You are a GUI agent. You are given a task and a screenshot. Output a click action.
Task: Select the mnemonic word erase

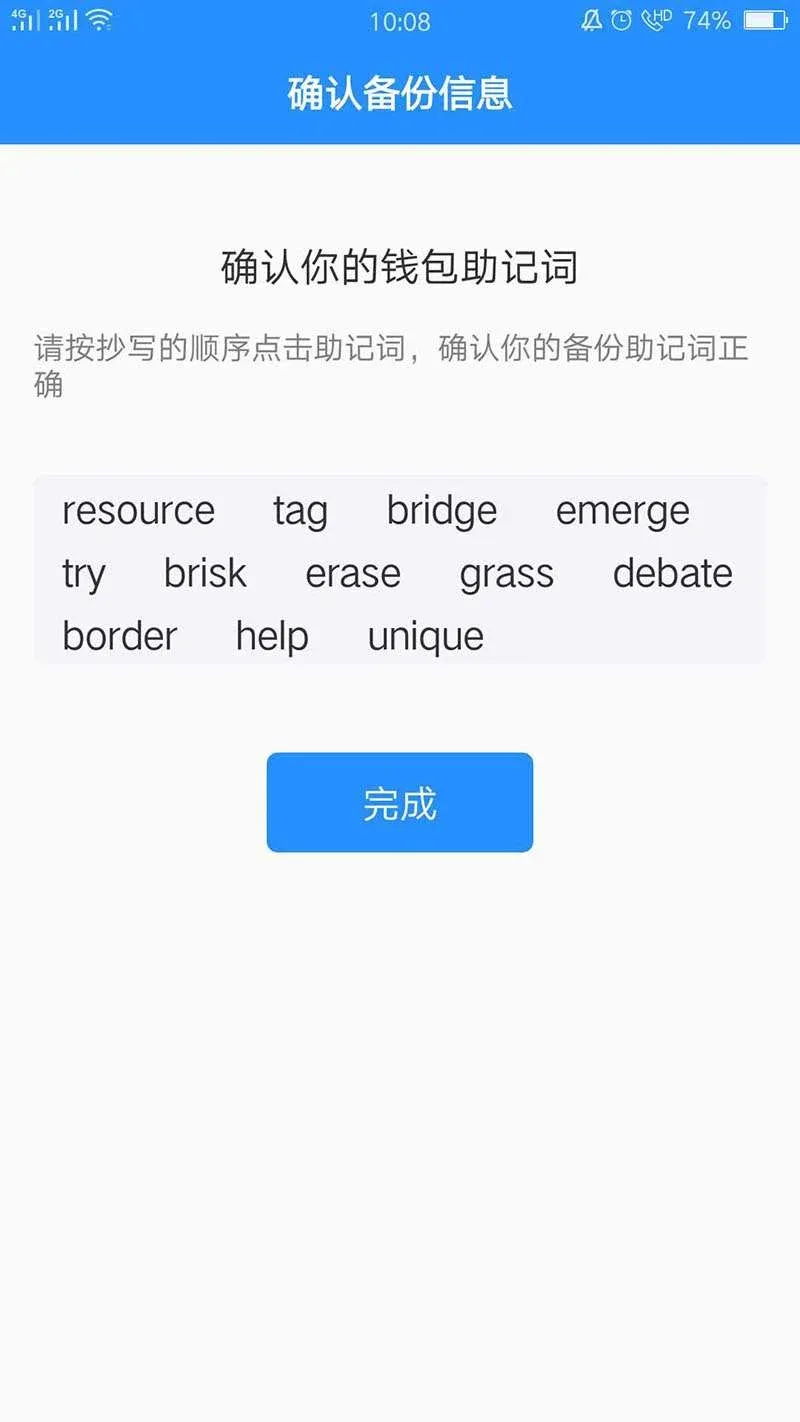click(353, 573)
